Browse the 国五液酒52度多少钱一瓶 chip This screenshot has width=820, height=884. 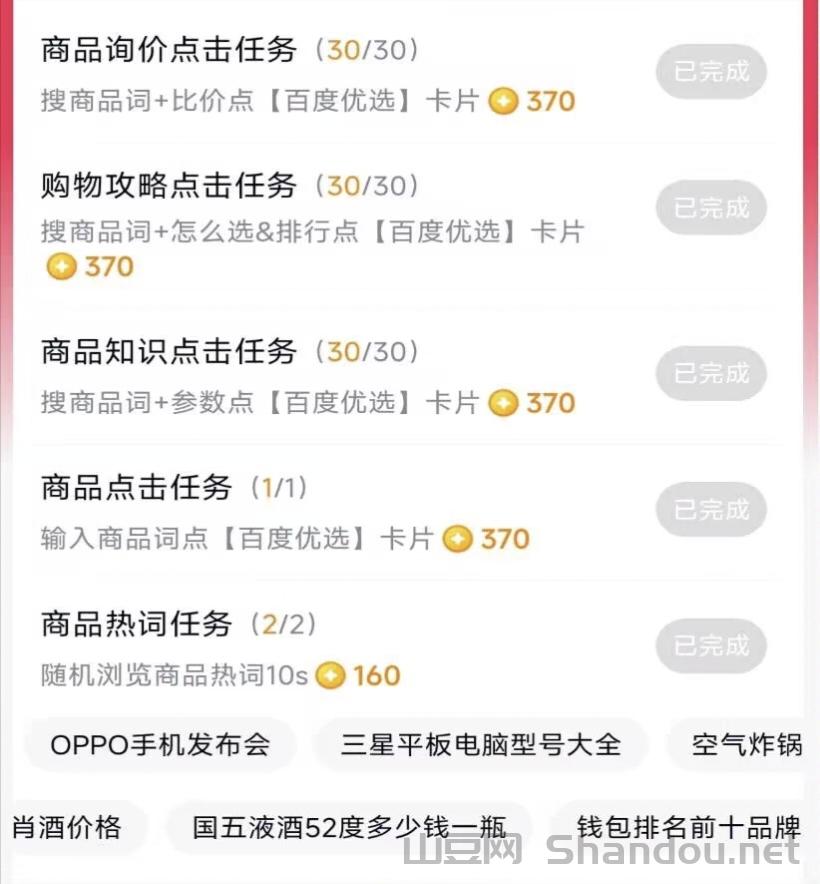[349, 828]
